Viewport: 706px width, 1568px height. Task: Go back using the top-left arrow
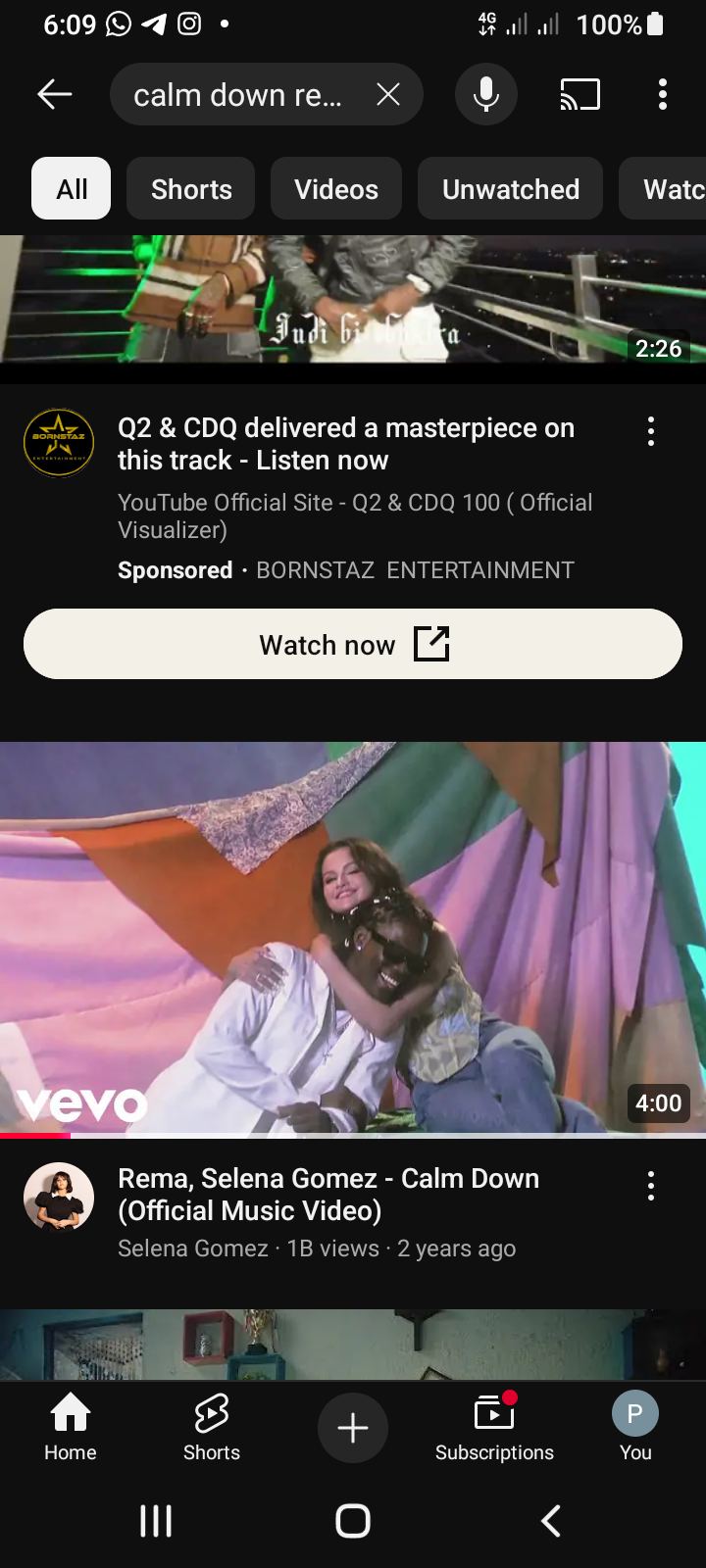55,94
